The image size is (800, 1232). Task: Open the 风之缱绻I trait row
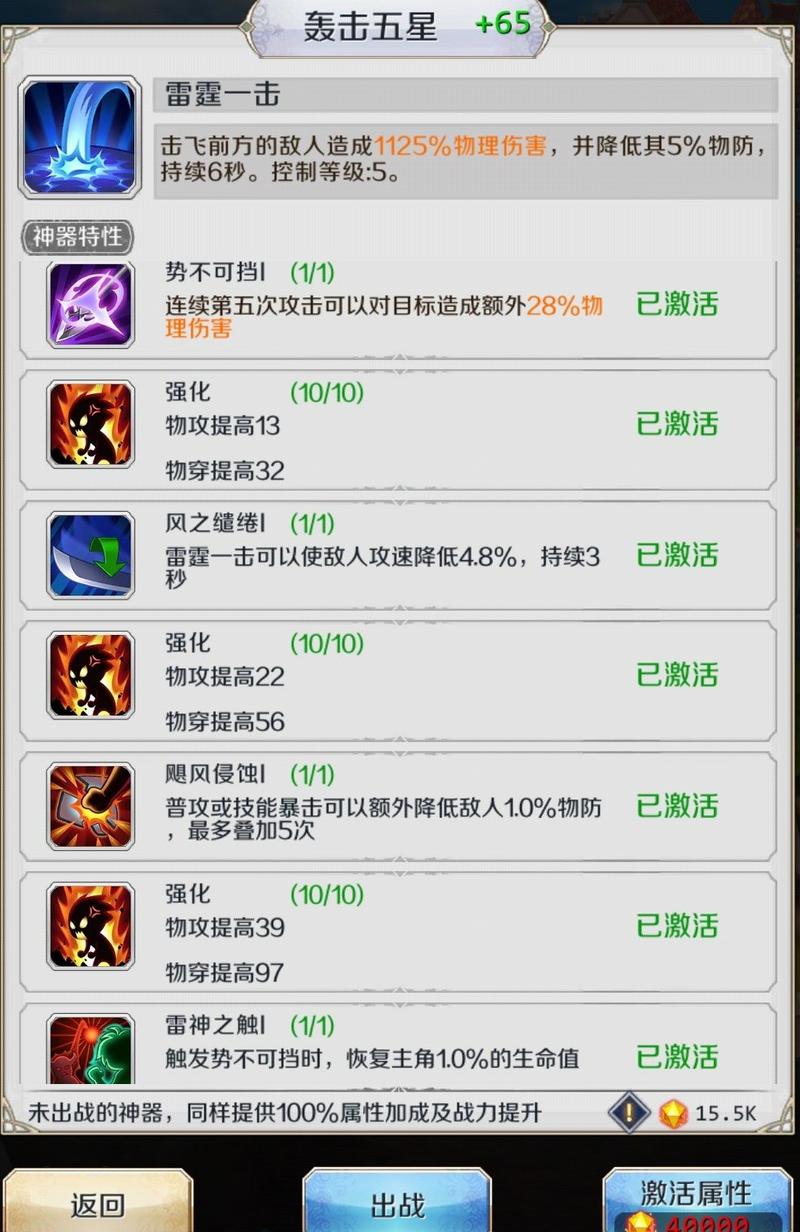tap(398, 555)
